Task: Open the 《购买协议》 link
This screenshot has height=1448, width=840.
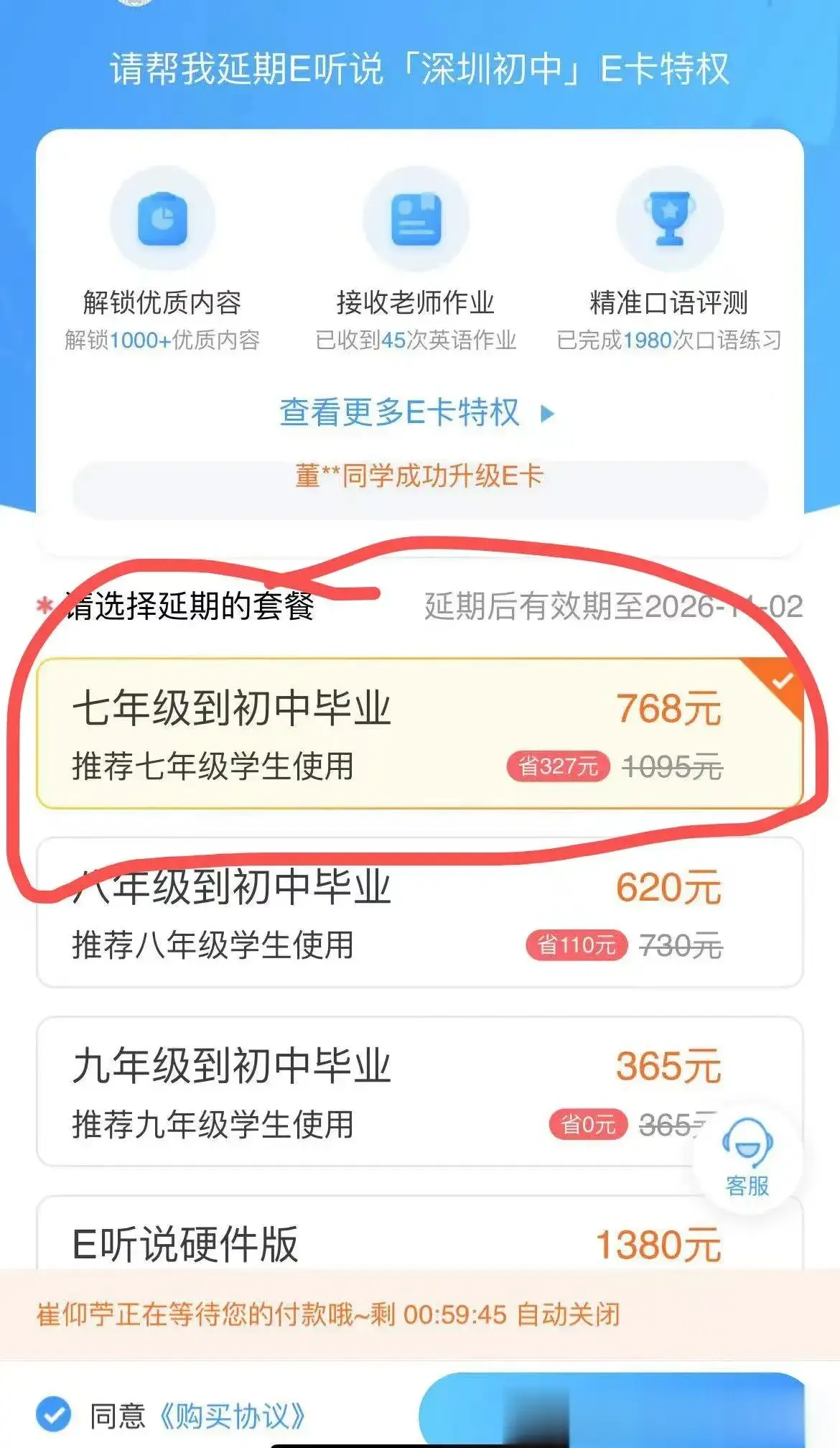Action: pos(231,1416)
